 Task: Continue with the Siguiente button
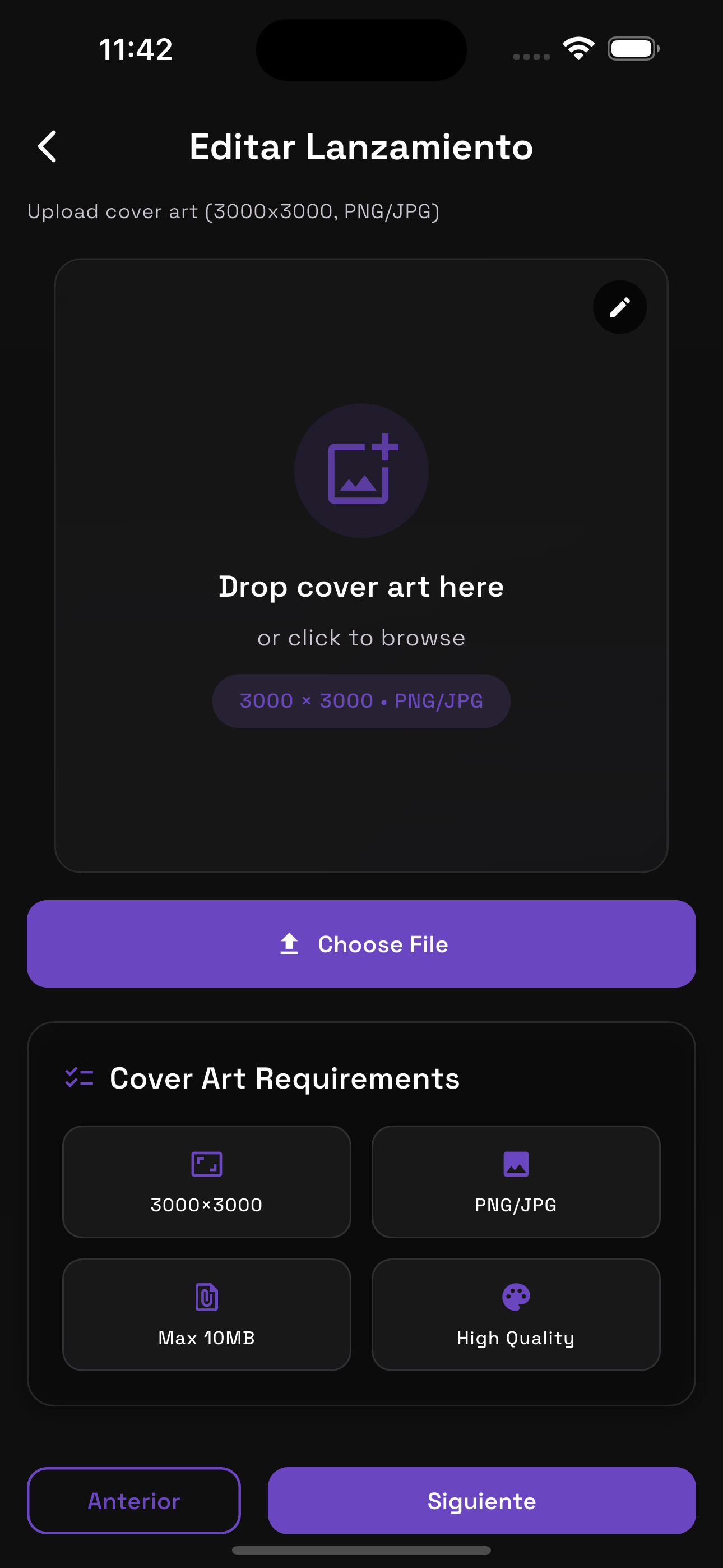[x=481, y=1501]
